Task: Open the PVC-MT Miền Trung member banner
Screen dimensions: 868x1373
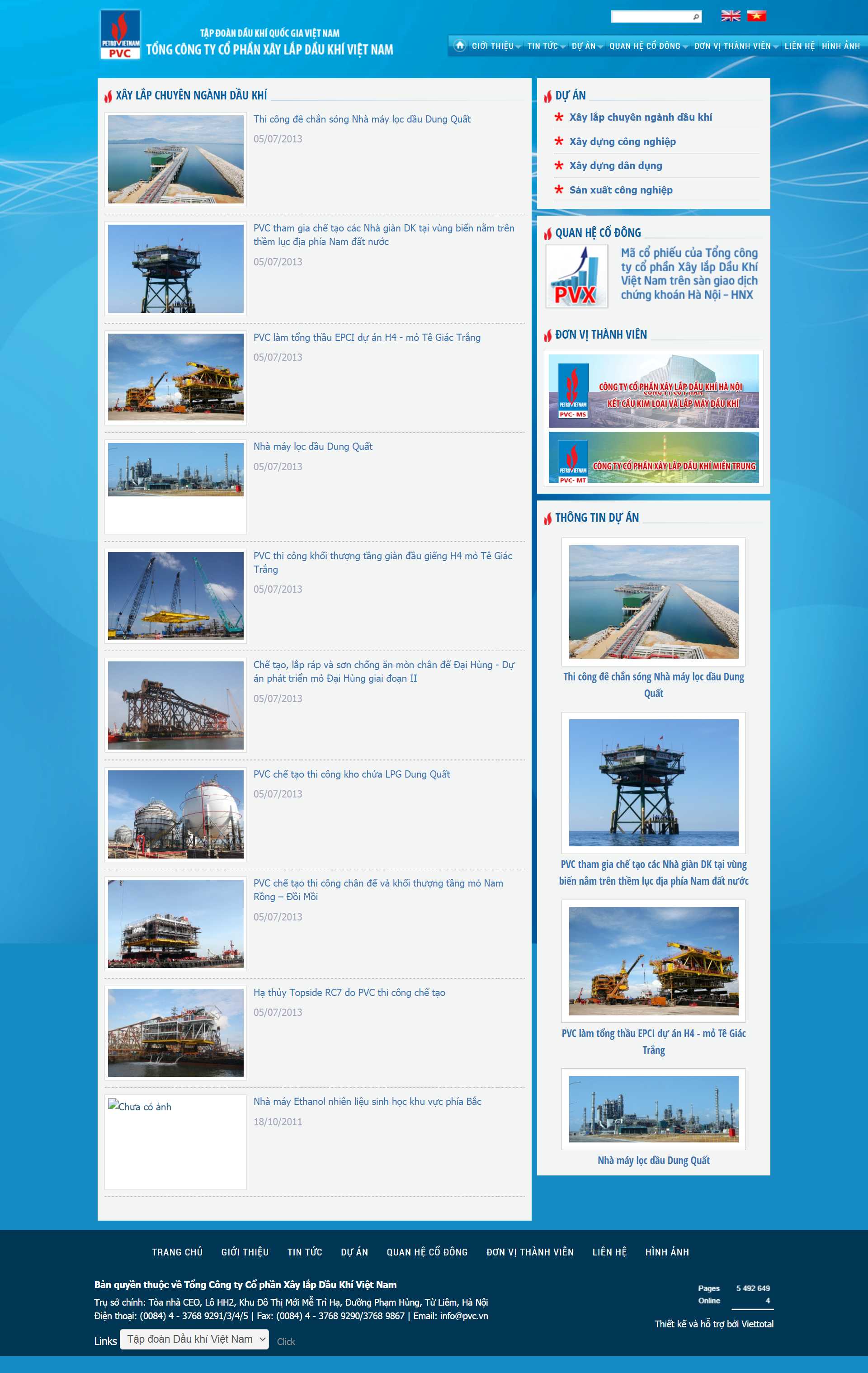Action: [653, 458]
